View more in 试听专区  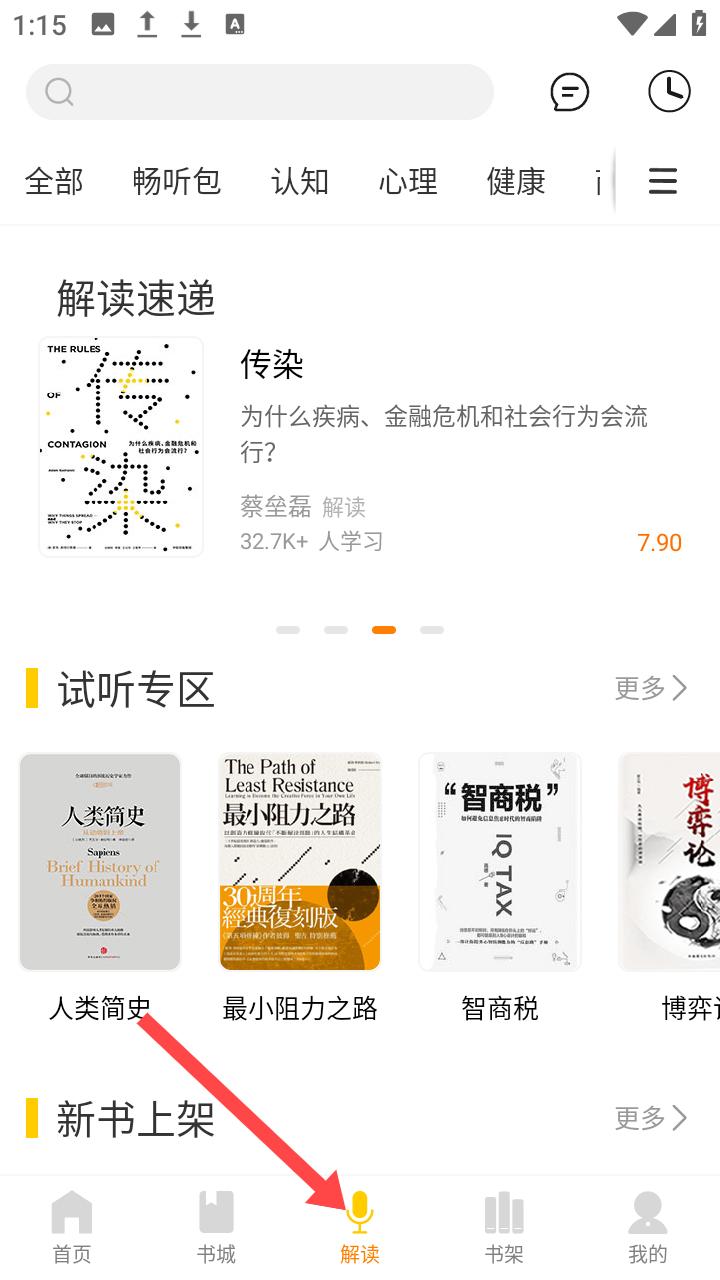(x=651, y=688)
